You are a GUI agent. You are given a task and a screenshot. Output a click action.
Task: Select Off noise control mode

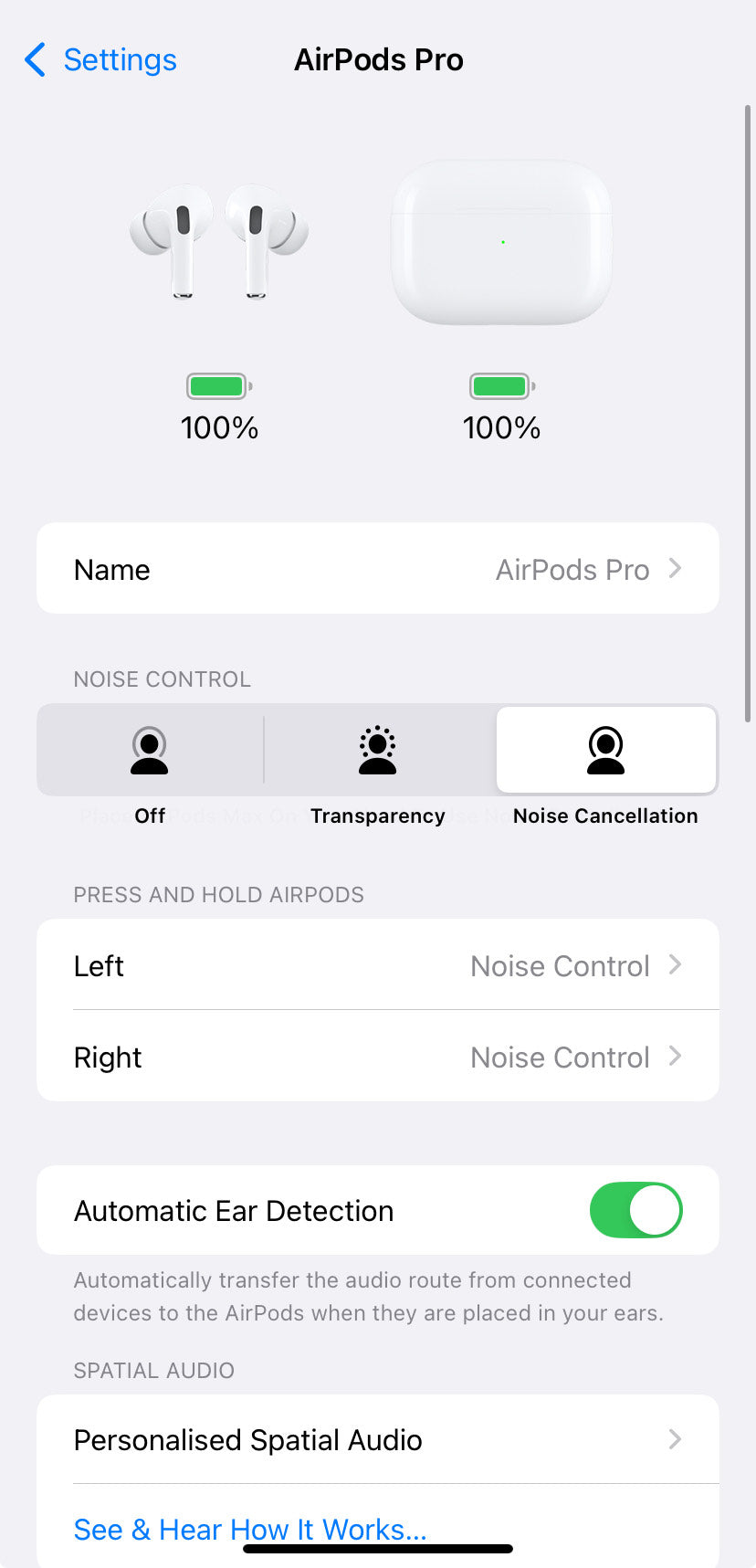click(150, 751)
